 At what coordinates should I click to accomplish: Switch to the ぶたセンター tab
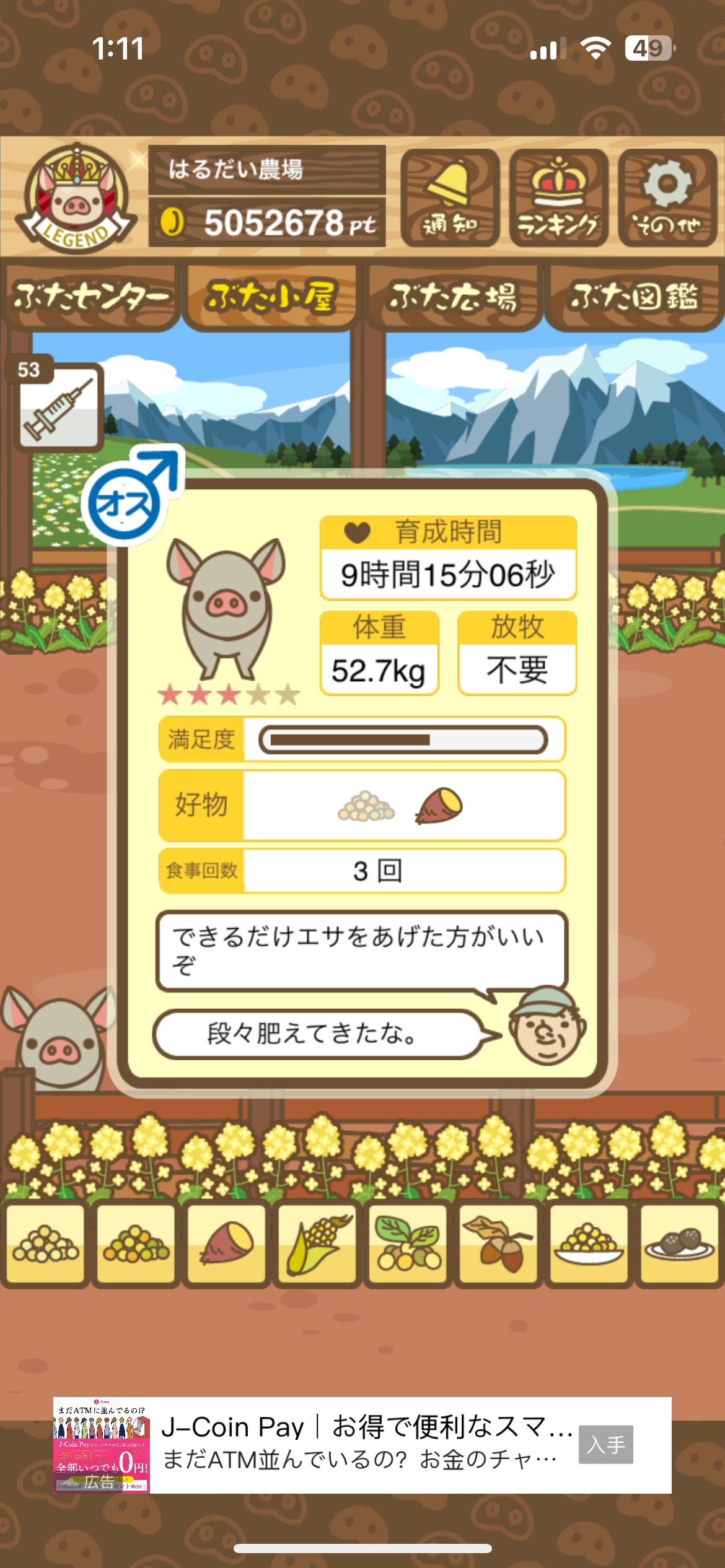90,298
